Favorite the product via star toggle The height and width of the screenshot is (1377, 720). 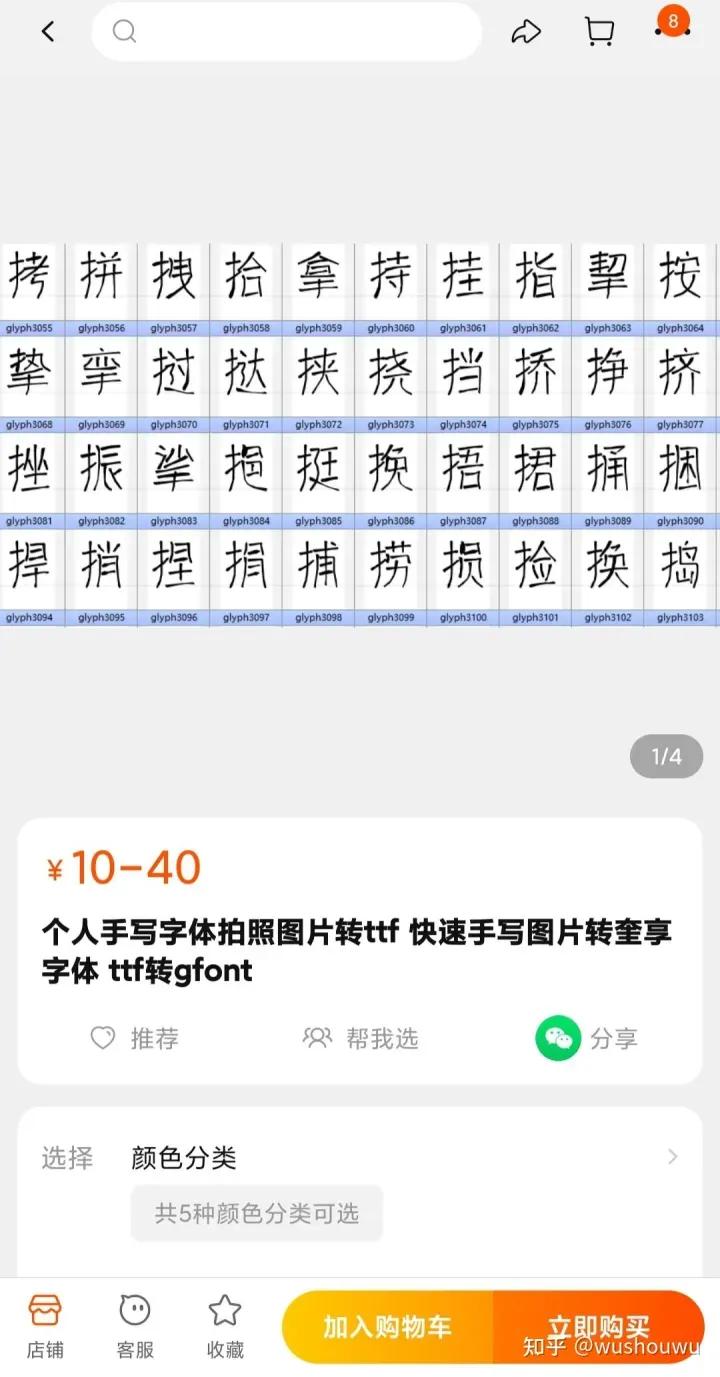click(x=224, y=1322)
